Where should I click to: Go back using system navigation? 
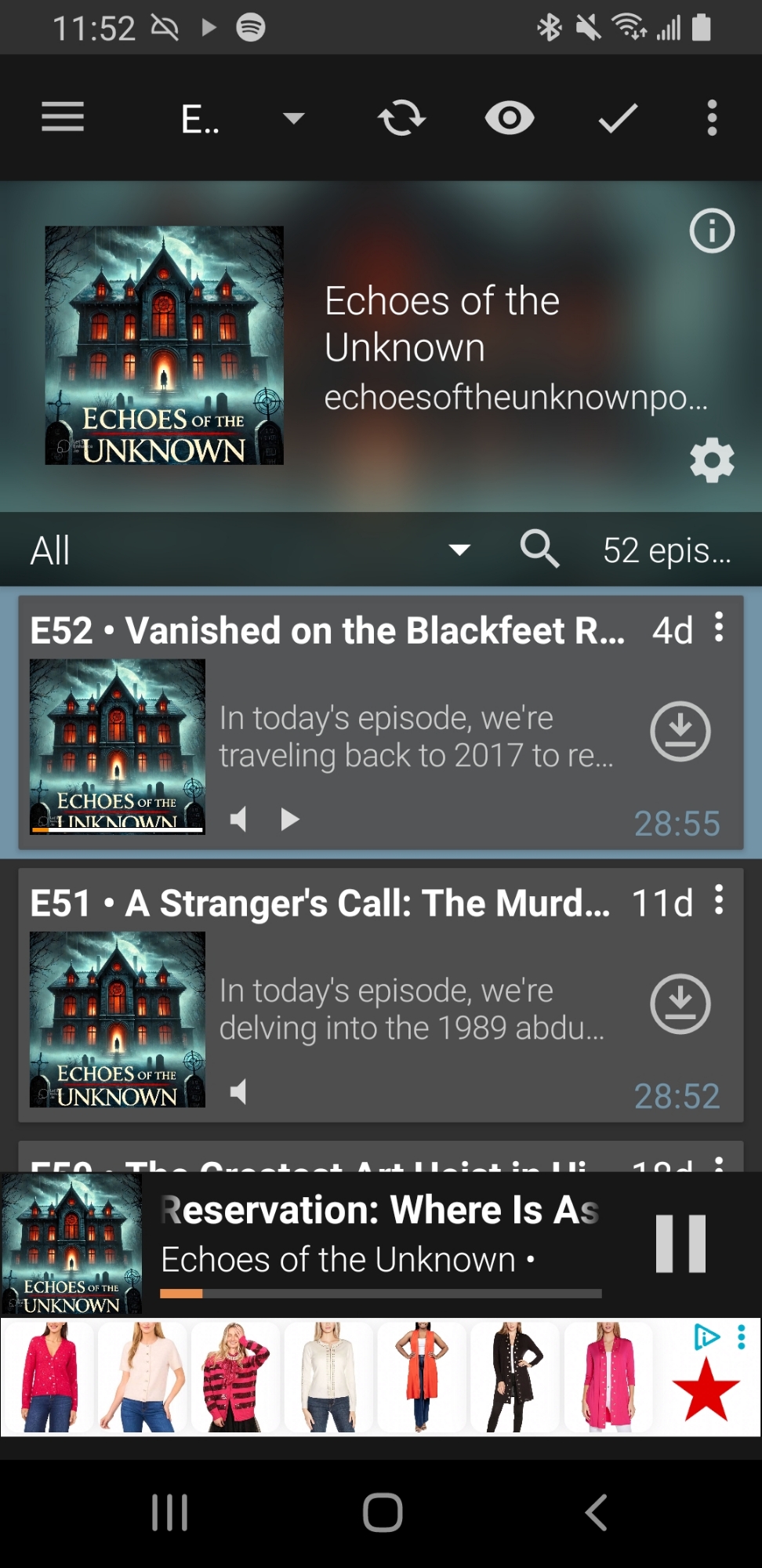596,1512
